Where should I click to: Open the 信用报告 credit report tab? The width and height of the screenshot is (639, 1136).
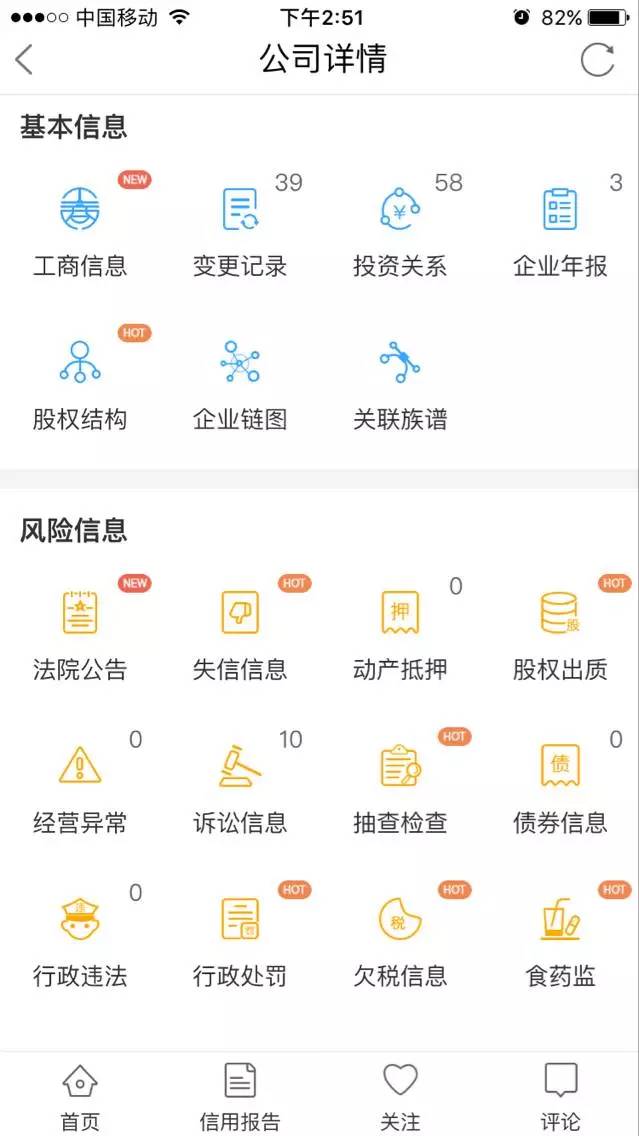[x=240, y=1096]
